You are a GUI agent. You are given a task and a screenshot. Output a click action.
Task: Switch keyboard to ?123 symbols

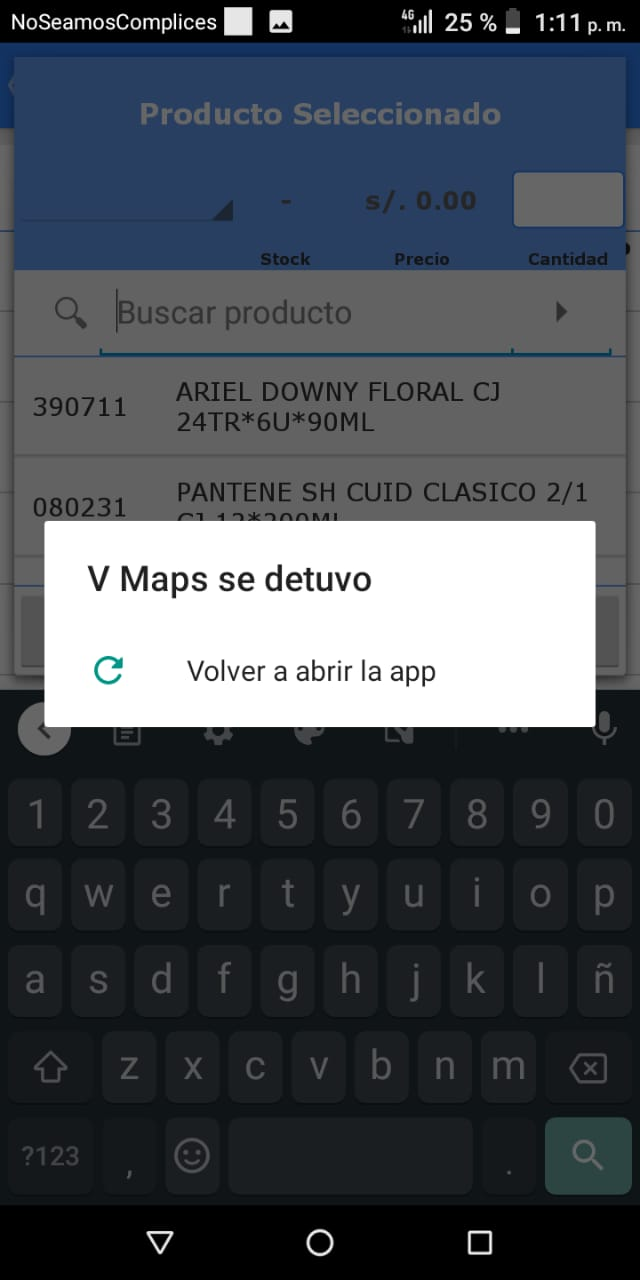50,1156
